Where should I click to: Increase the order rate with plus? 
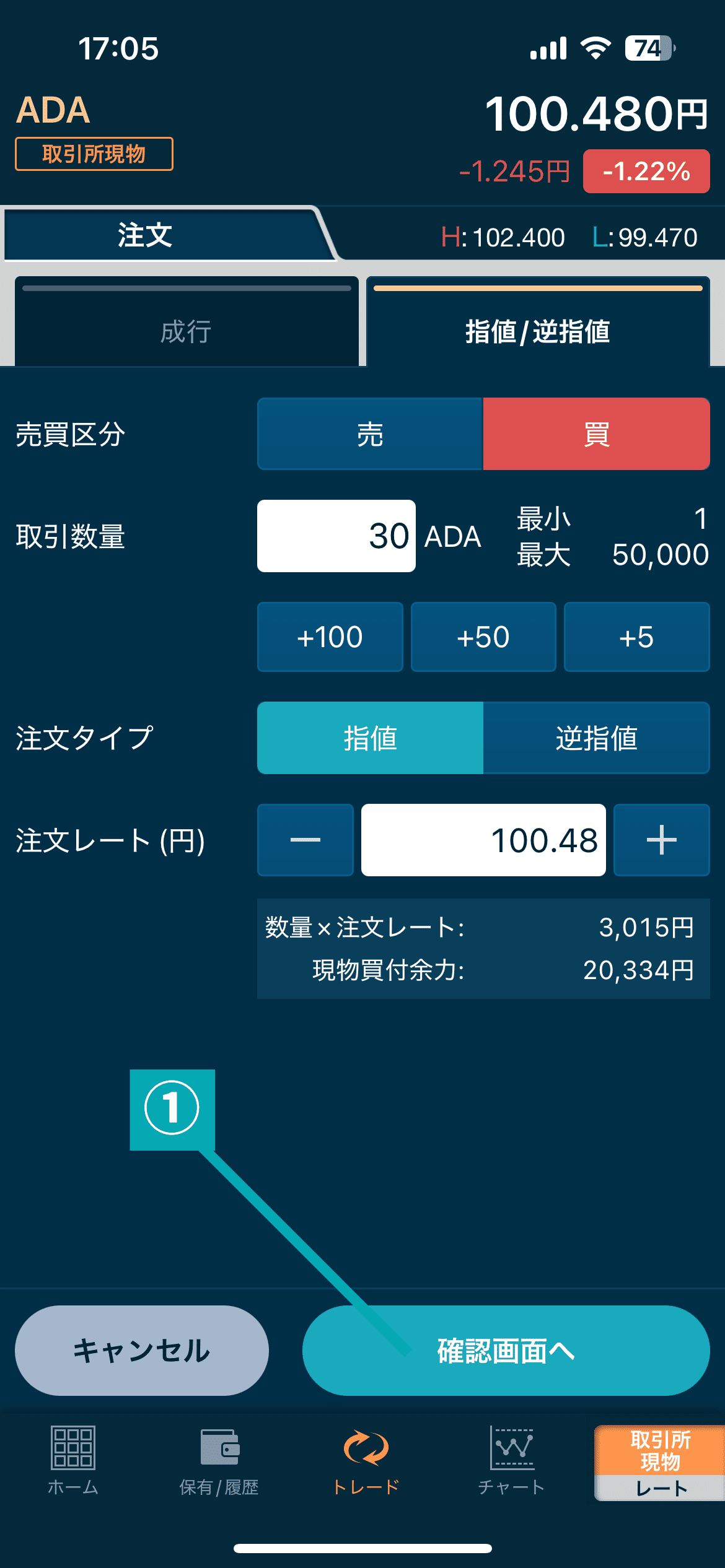661,840
